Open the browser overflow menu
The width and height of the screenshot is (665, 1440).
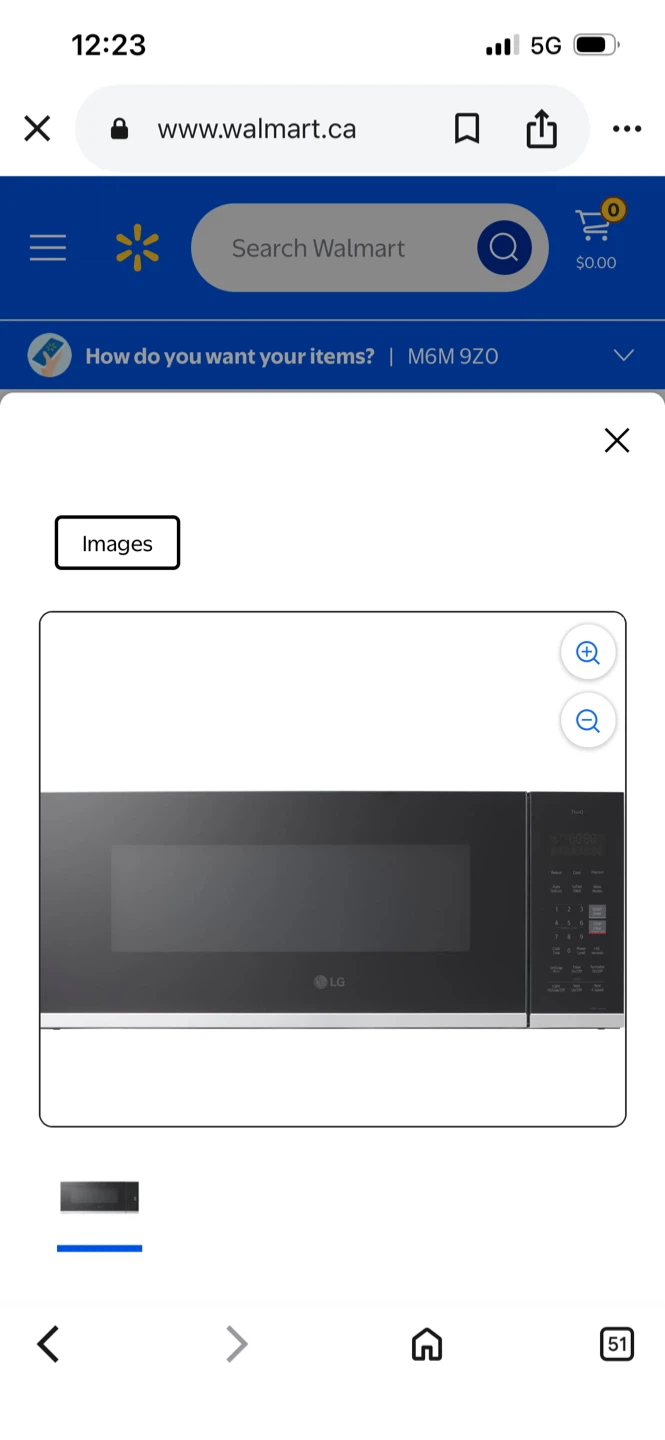pos(627,129)
